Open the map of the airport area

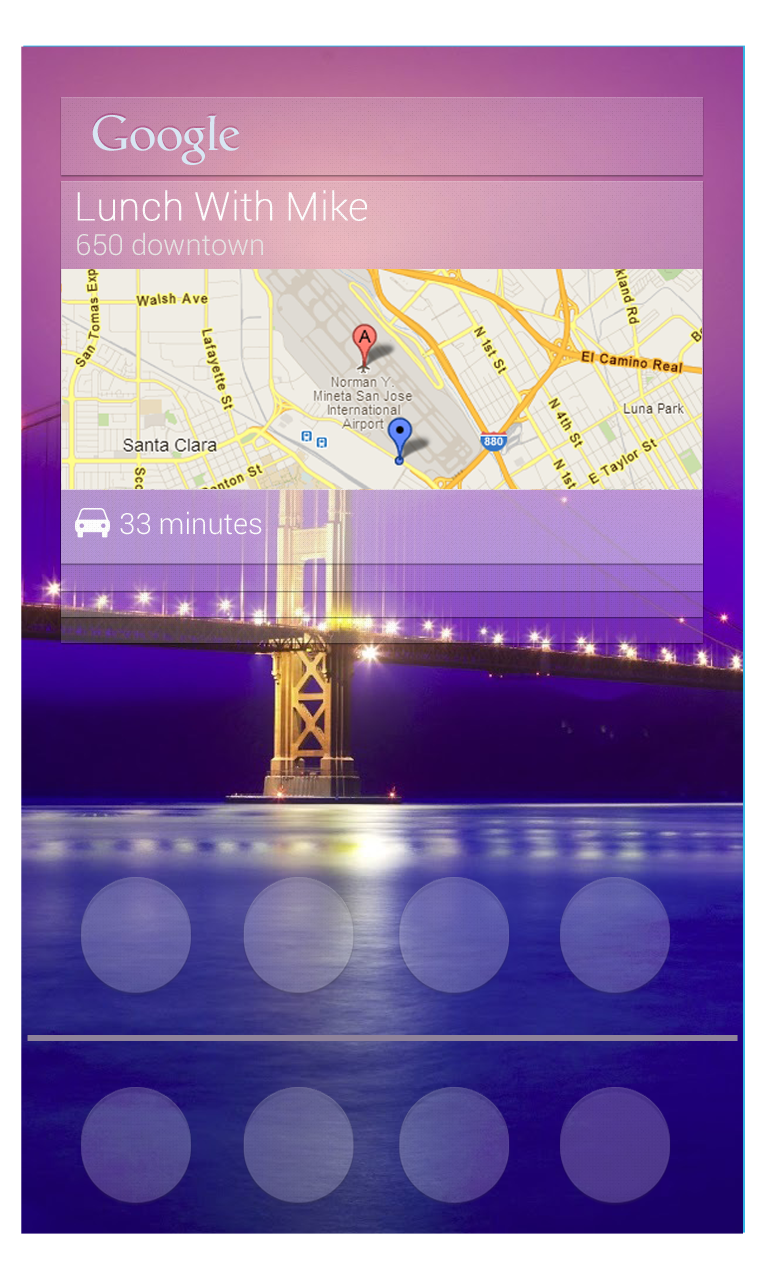[382, 379]
